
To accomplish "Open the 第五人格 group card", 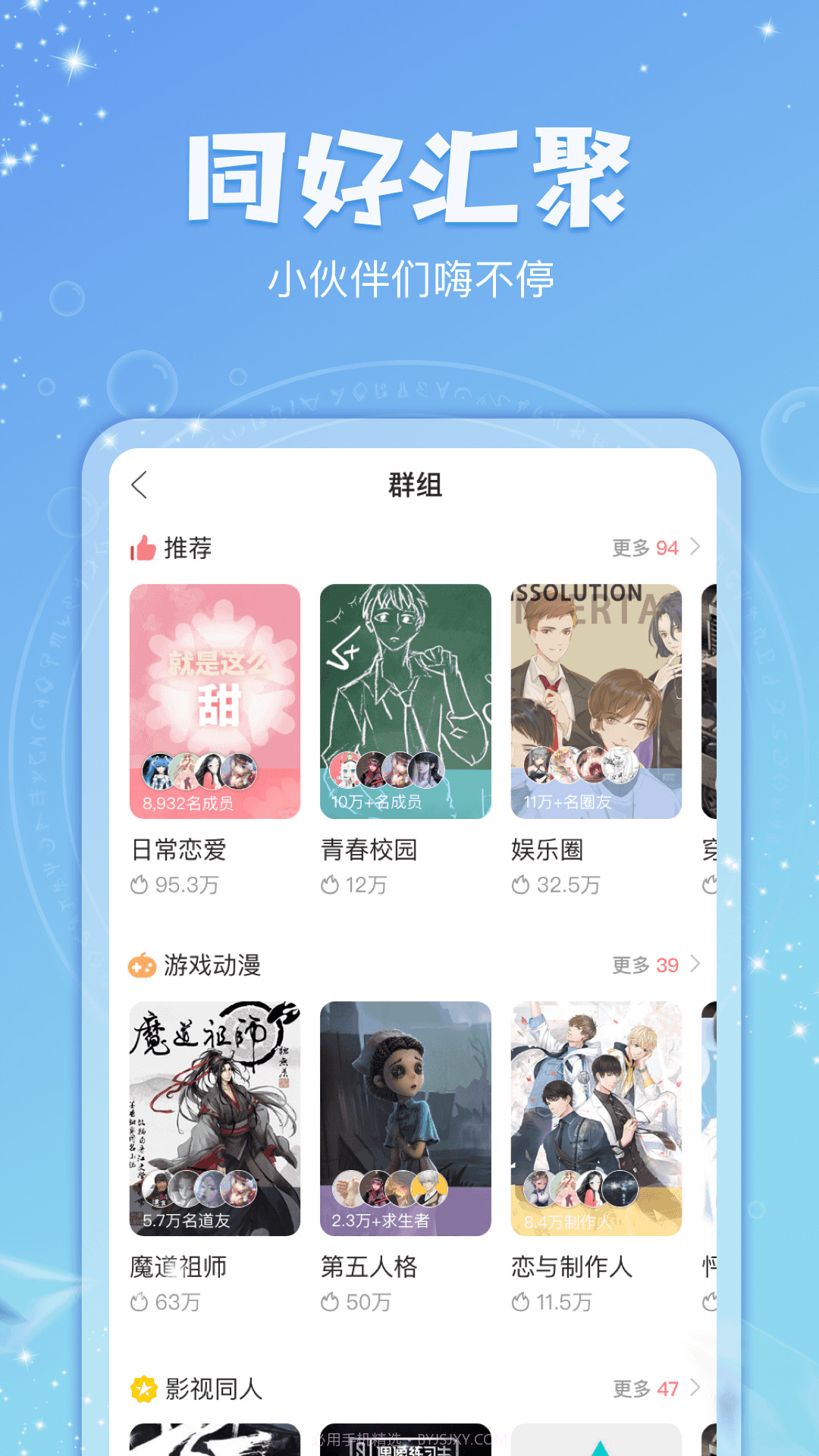I will 405,1115.
